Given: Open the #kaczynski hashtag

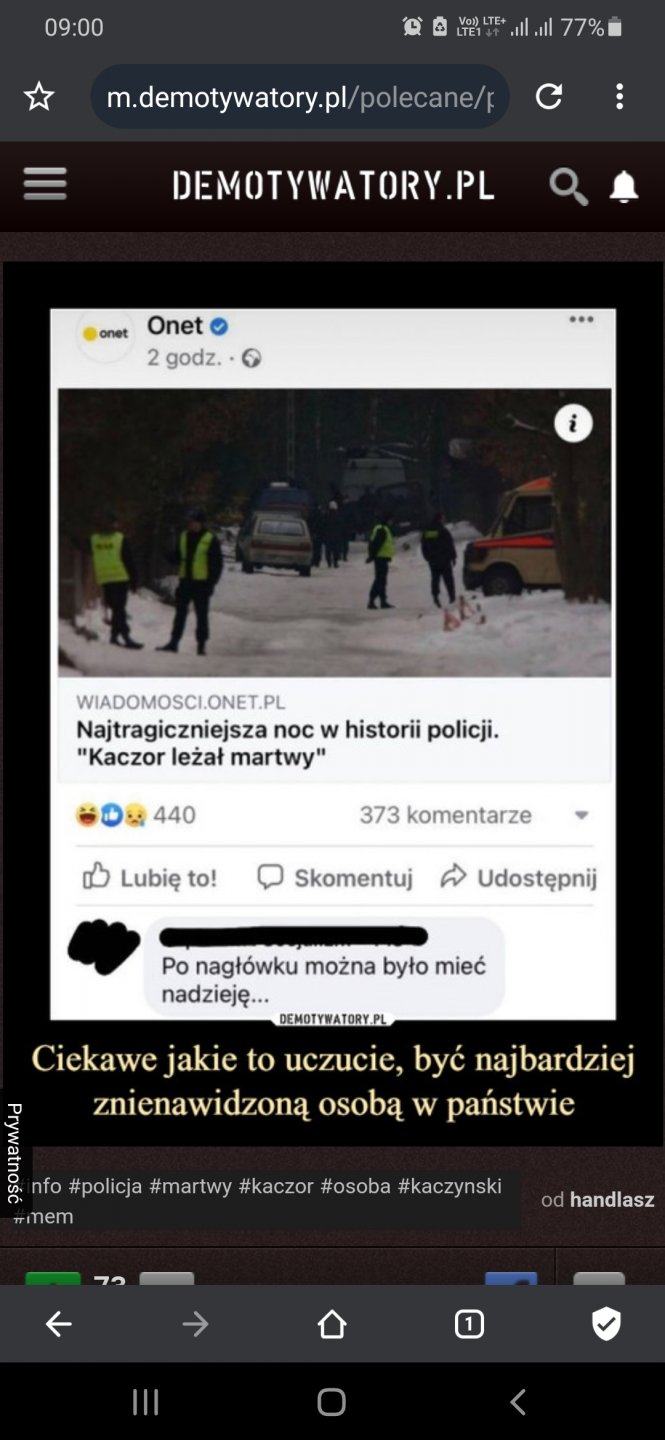Looking at the screenshot, I should [x=449, y=1186].
